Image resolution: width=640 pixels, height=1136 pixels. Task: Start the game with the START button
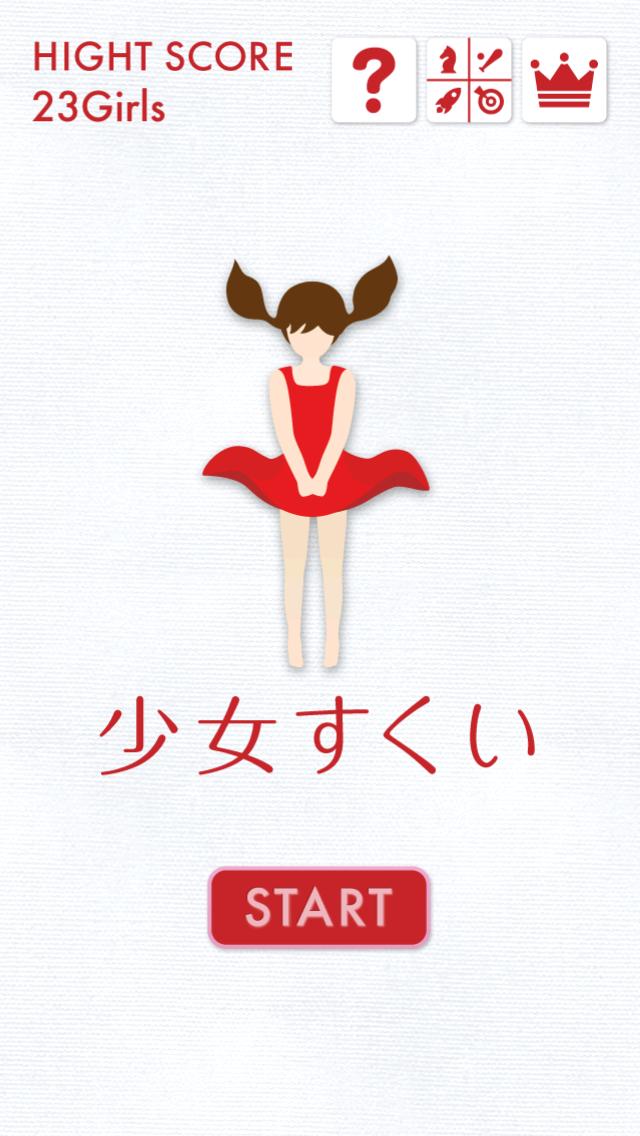[x=318, y=907]
